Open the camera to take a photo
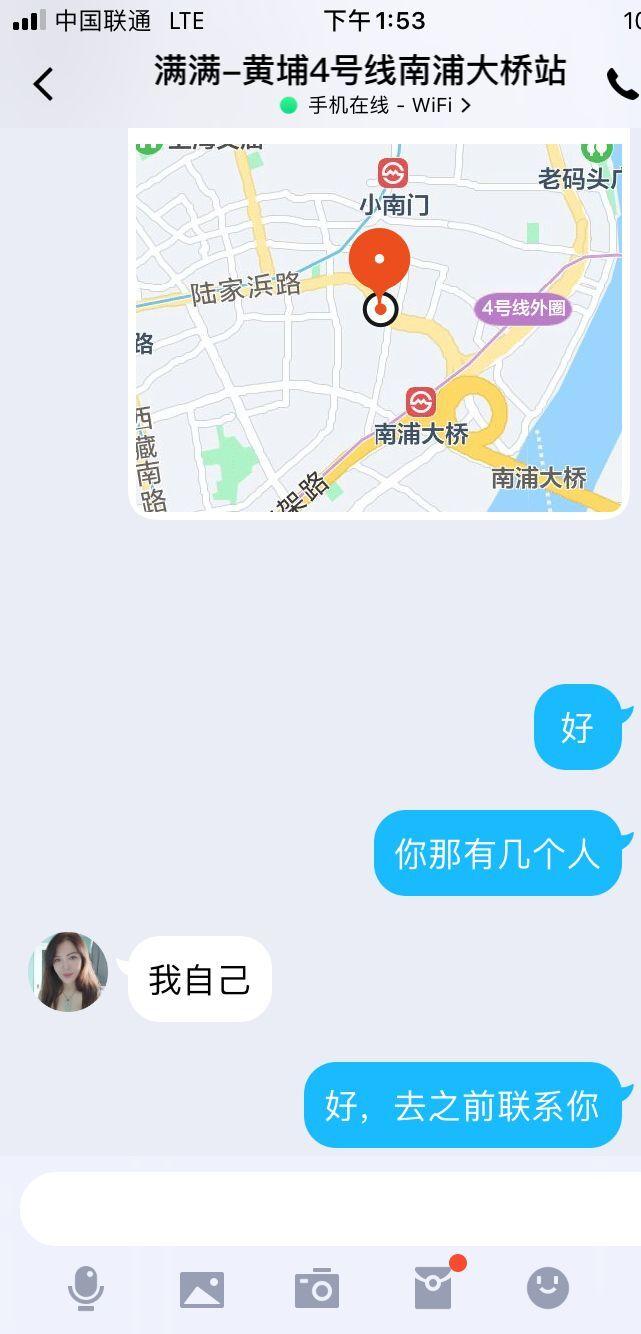 (x=317, y=1289)
